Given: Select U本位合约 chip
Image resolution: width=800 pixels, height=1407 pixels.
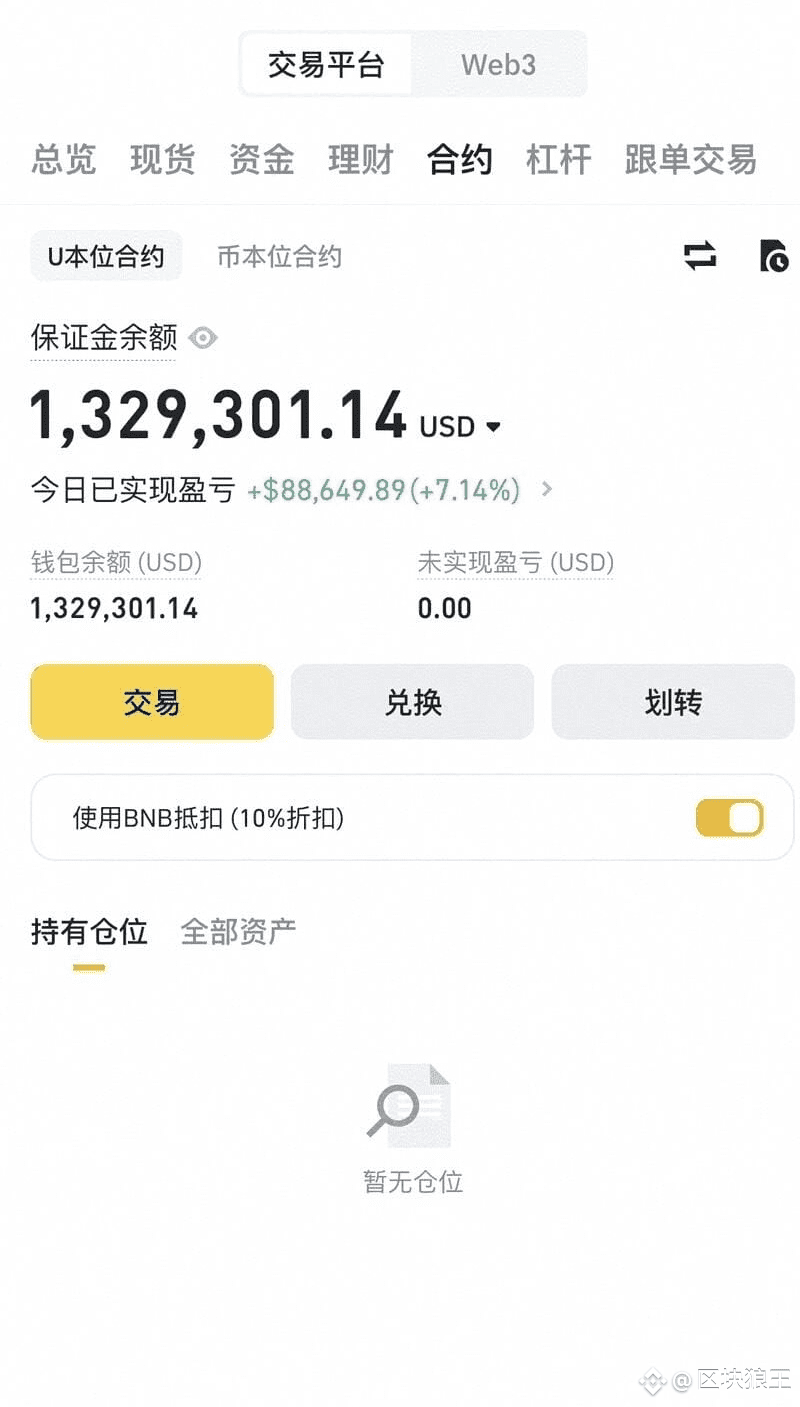Looking at the screenshot, I should [106, 256].
